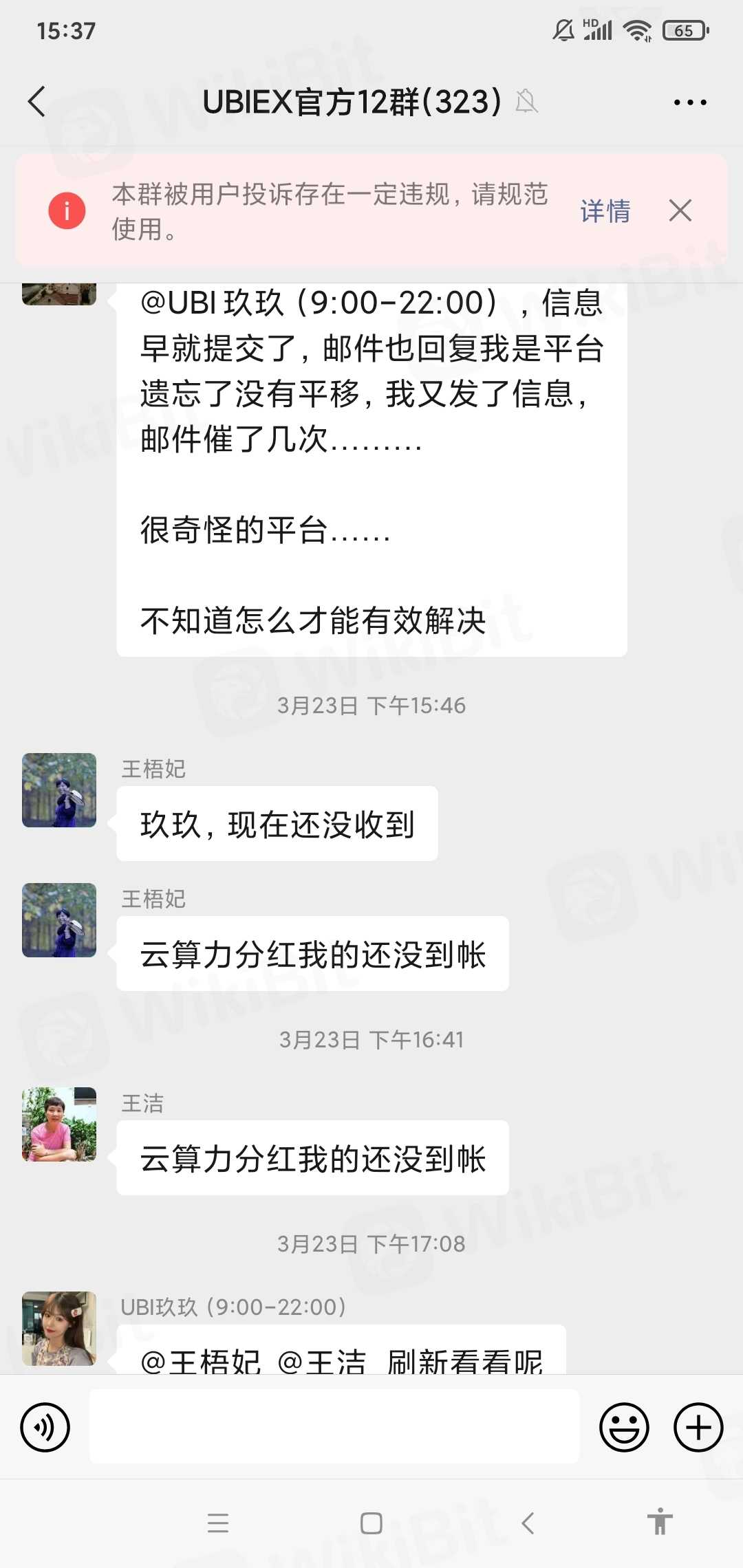
Task: Open 详情 link in the violation warning
Action: point(605,210)
